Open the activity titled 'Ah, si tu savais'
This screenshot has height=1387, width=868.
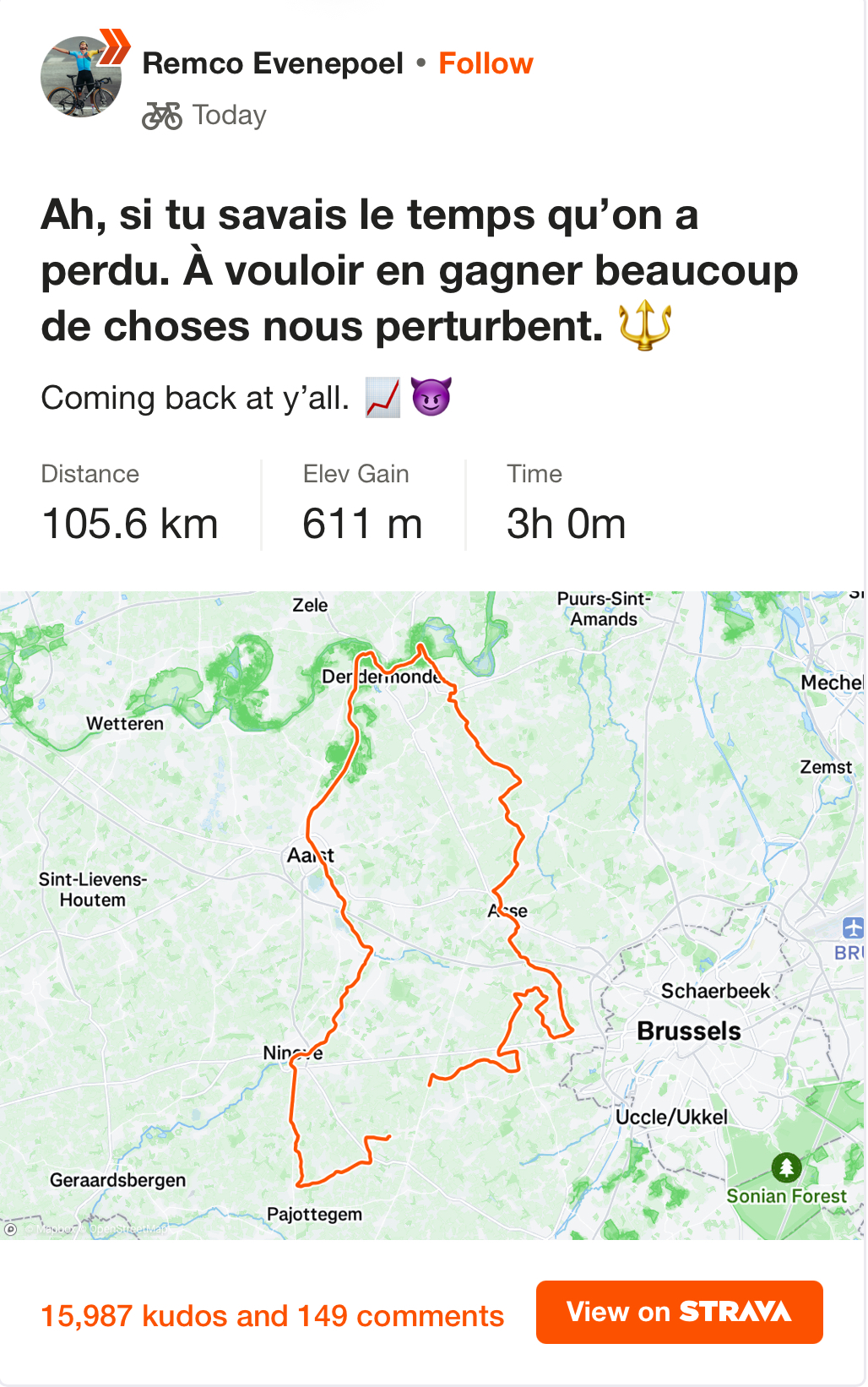(419, 270)
